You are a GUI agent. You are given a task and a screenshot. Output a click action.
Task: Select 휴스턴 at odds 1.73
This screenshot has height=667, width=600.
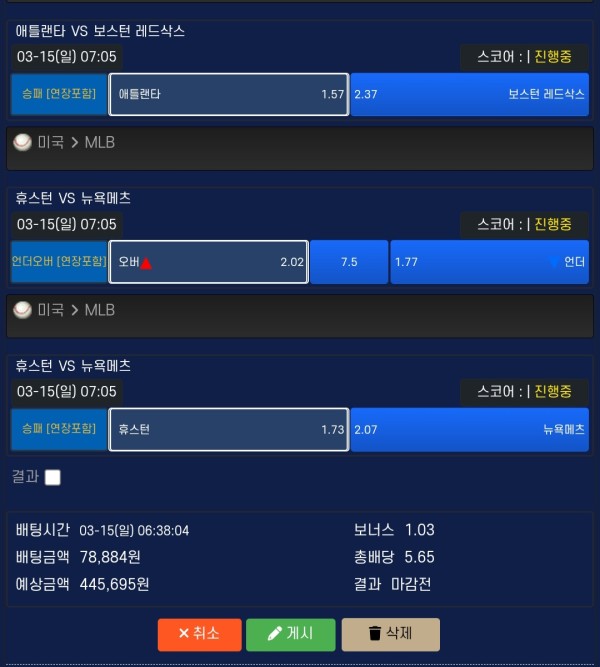[229, 429]
